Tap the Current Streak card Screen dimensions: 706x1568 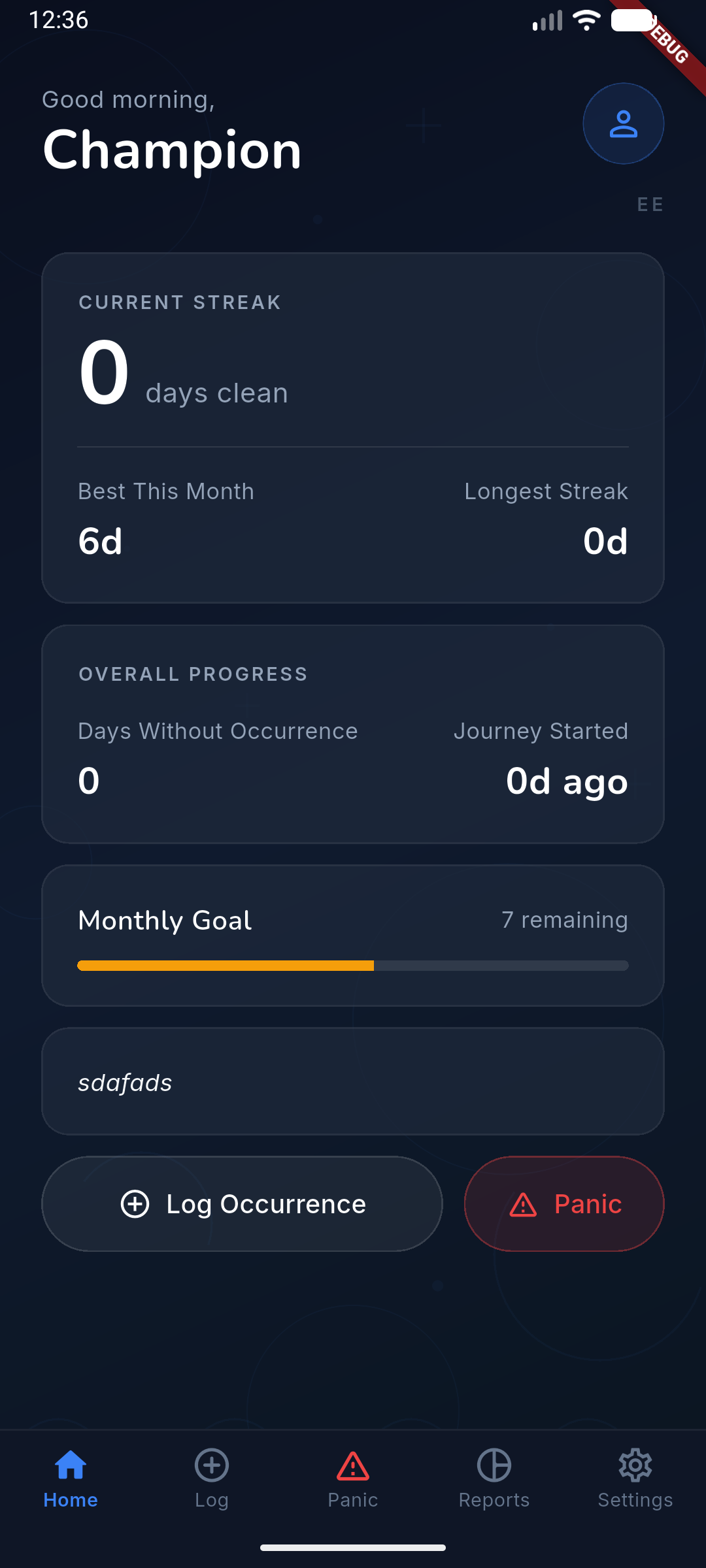click(352, 425)
